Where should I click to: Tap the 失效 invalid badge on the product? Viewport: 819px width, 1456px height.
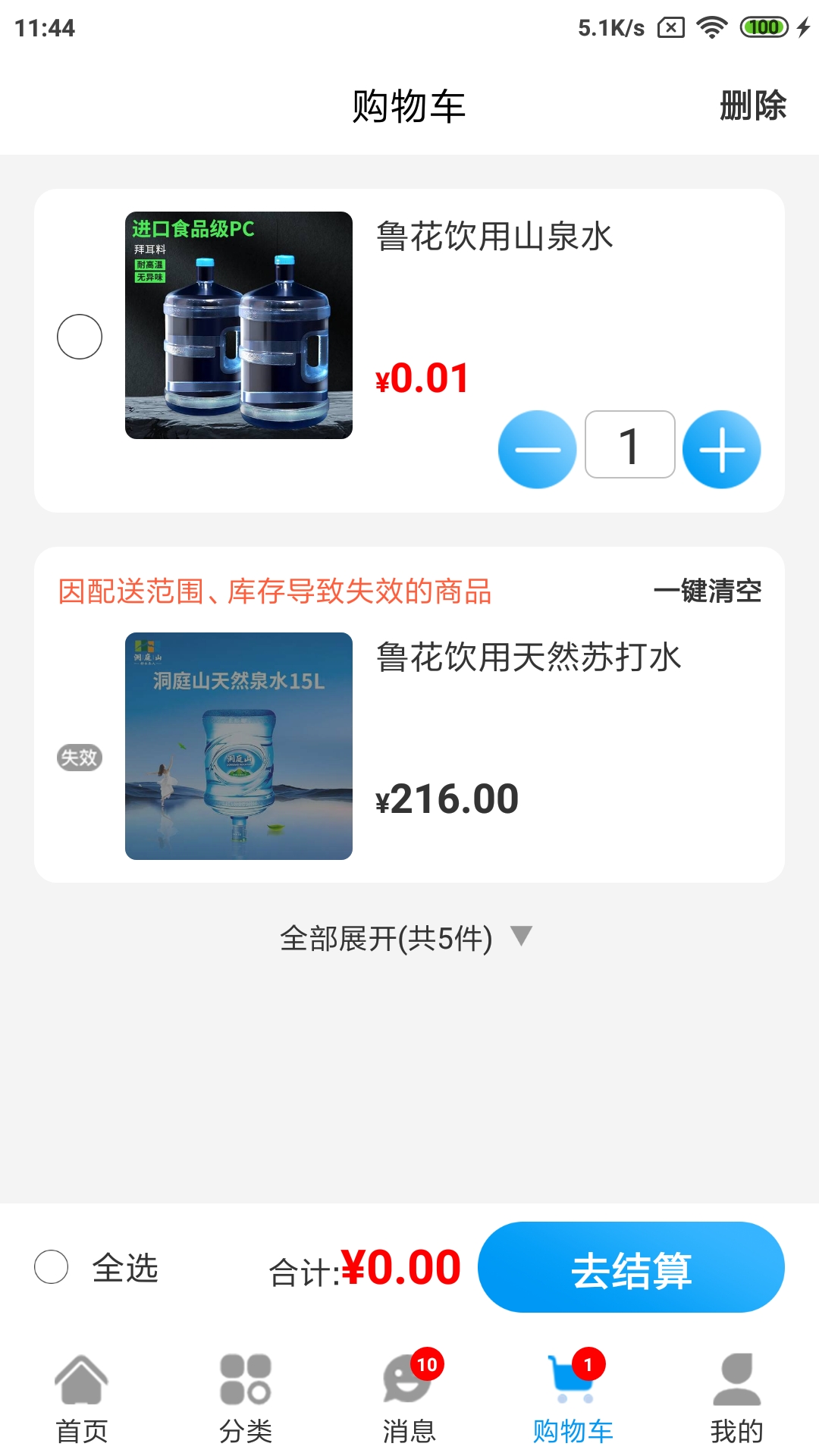pos(80,758)
